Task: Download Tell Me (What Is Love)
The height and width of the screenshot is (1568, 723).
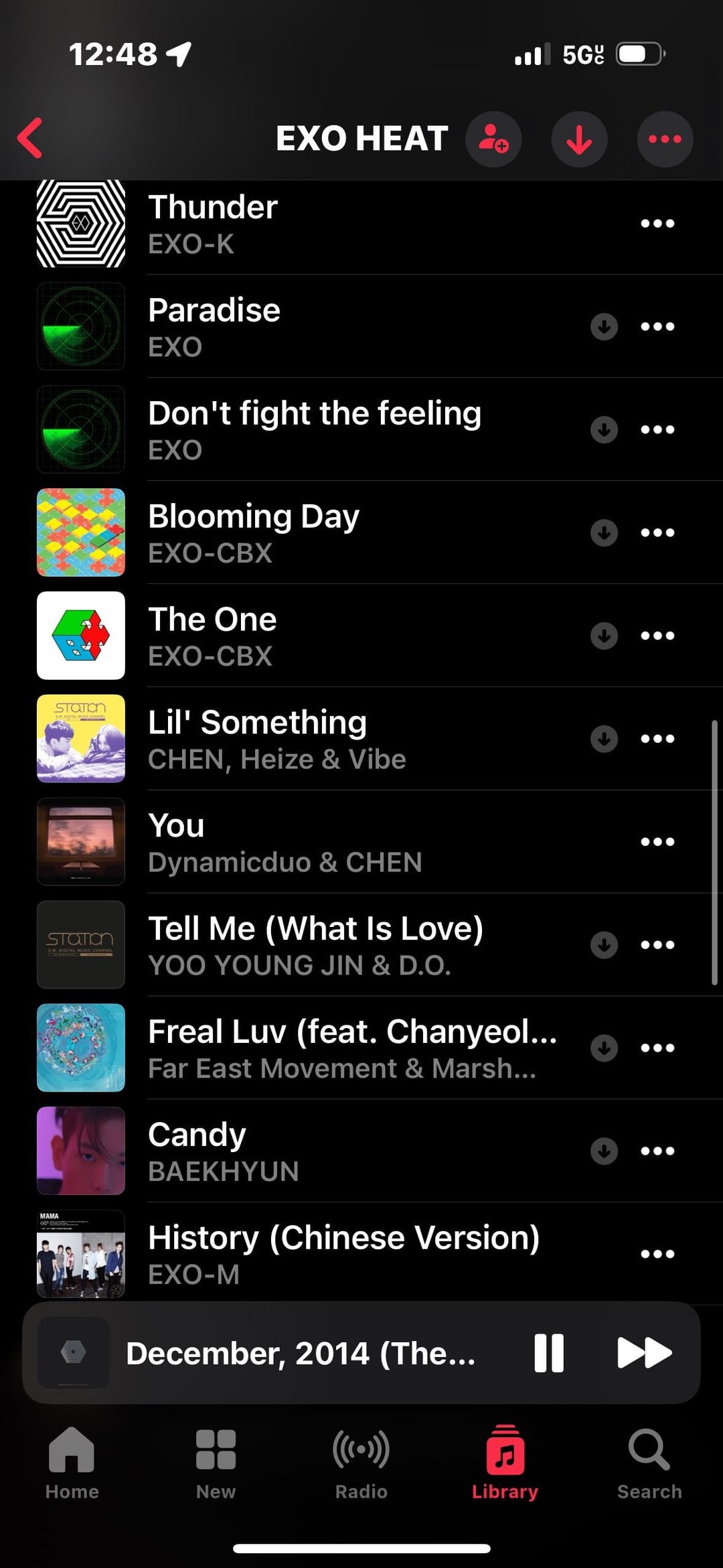Action: (604, 945)
